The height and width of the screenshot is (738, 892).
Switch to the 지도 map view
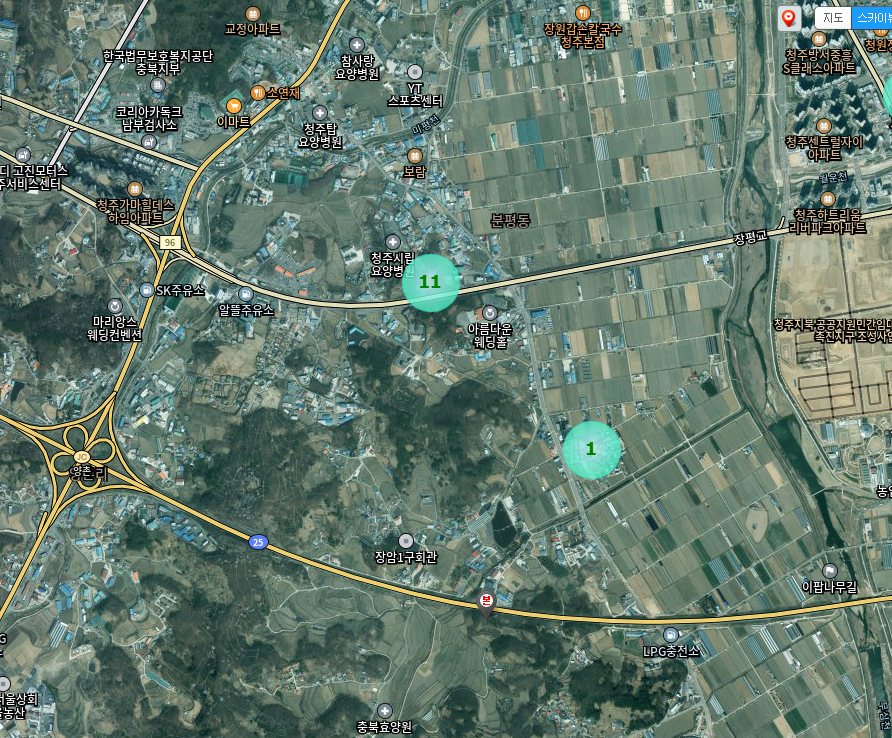[832, 18]
